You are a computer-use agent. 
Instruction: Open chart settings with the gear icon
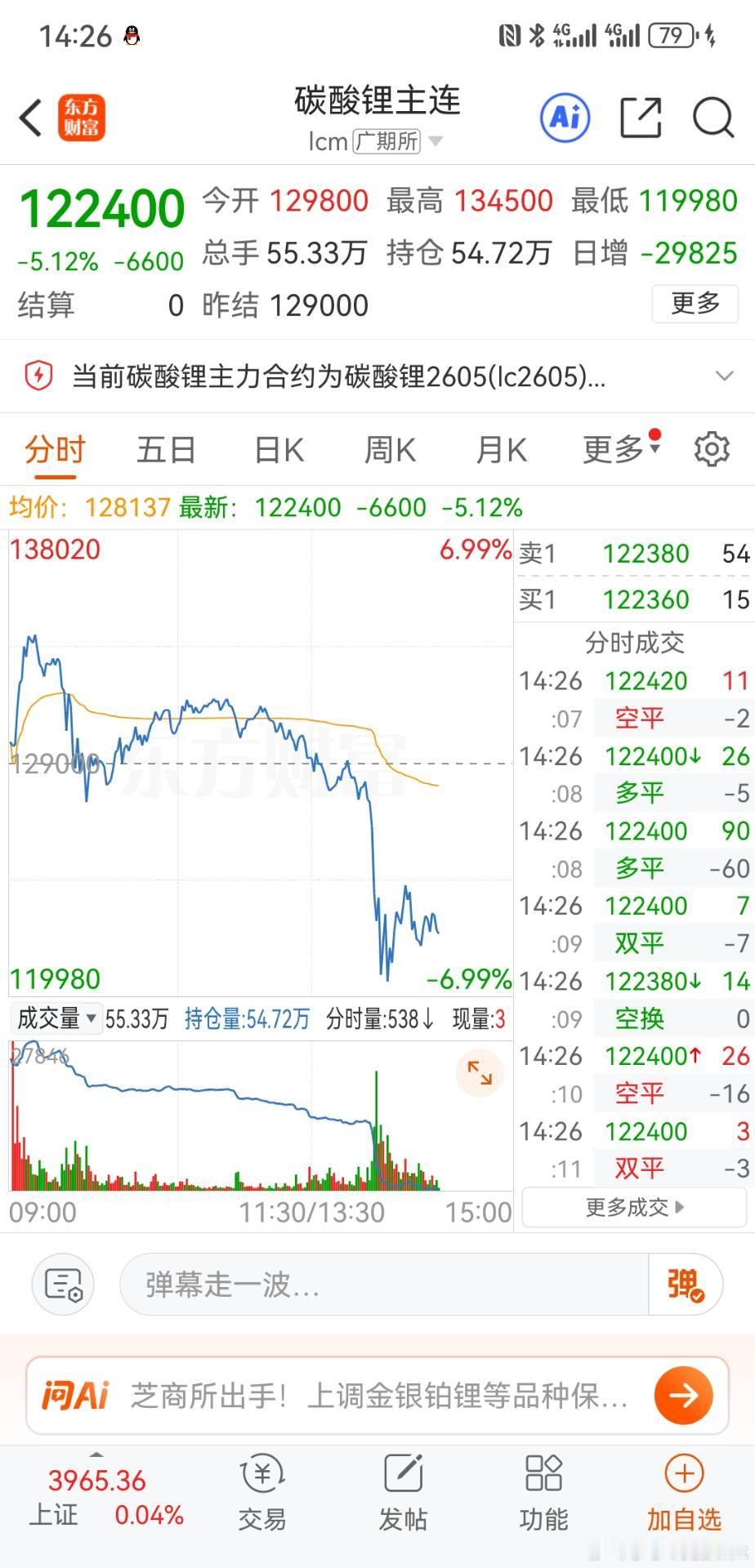(x=711, y=448)
